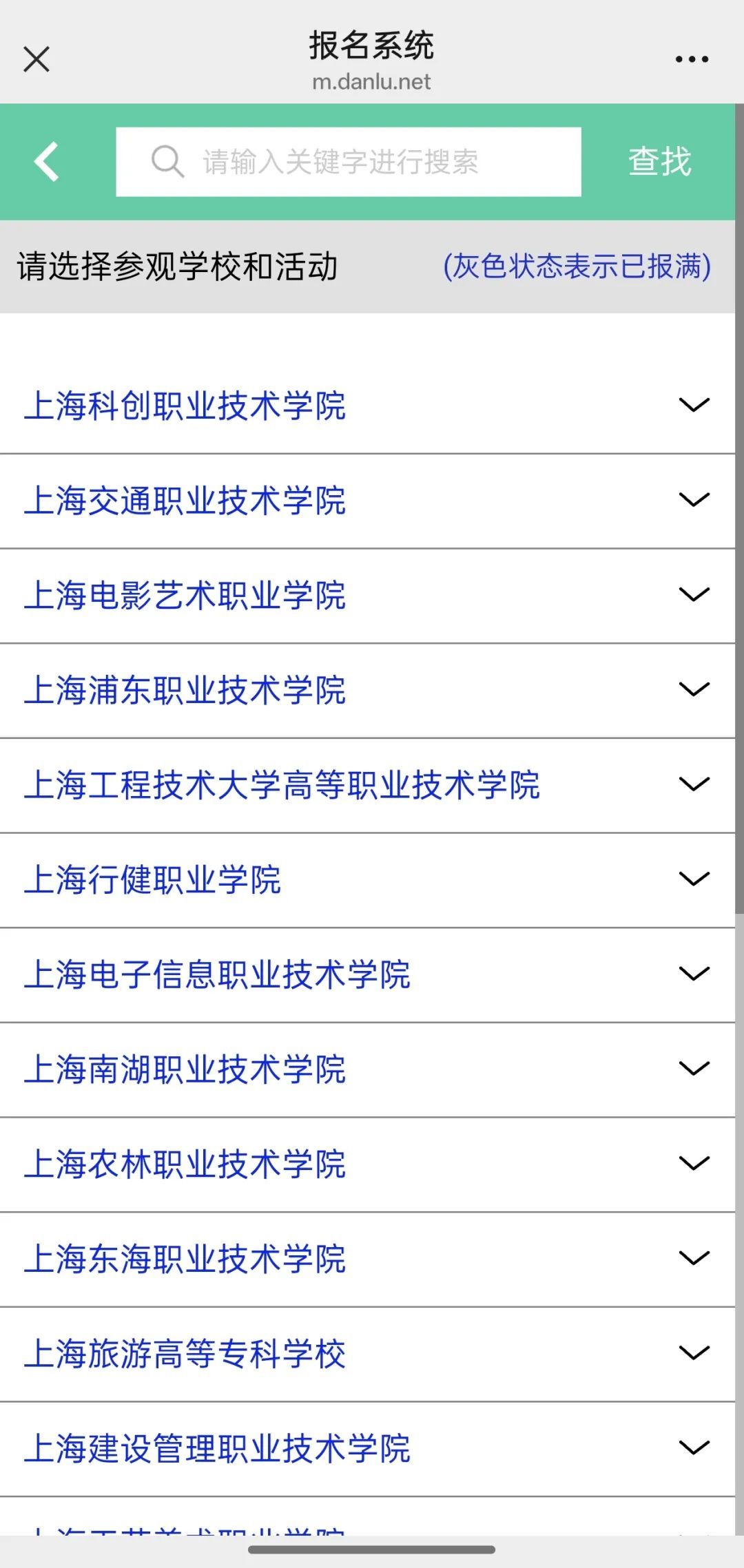Expand 上海南湖职业技术学院
Screen dimensions: 744x1568
[367, 1070]
